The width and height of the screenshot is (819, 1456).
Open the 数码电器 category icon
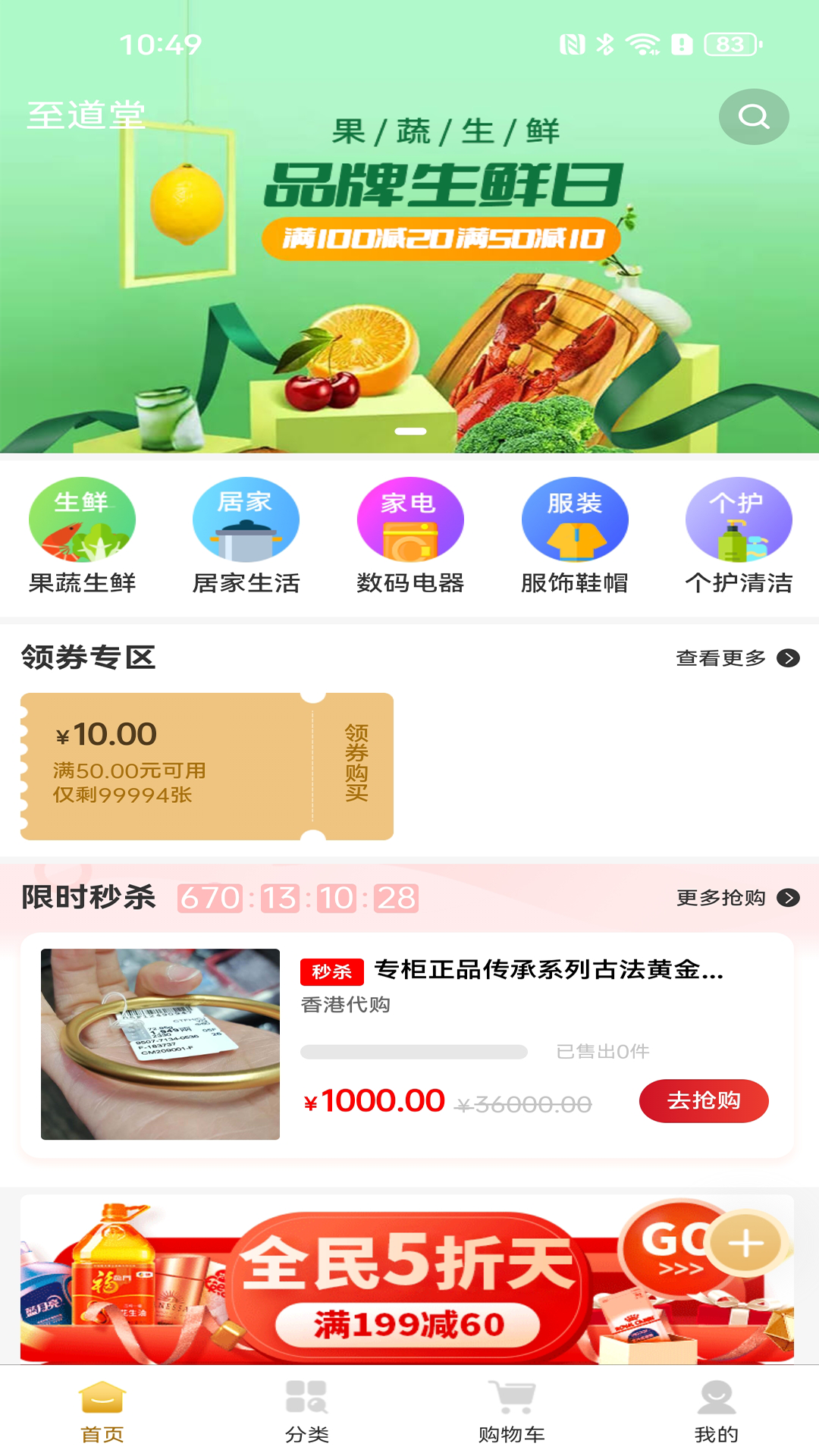point(409,520)
